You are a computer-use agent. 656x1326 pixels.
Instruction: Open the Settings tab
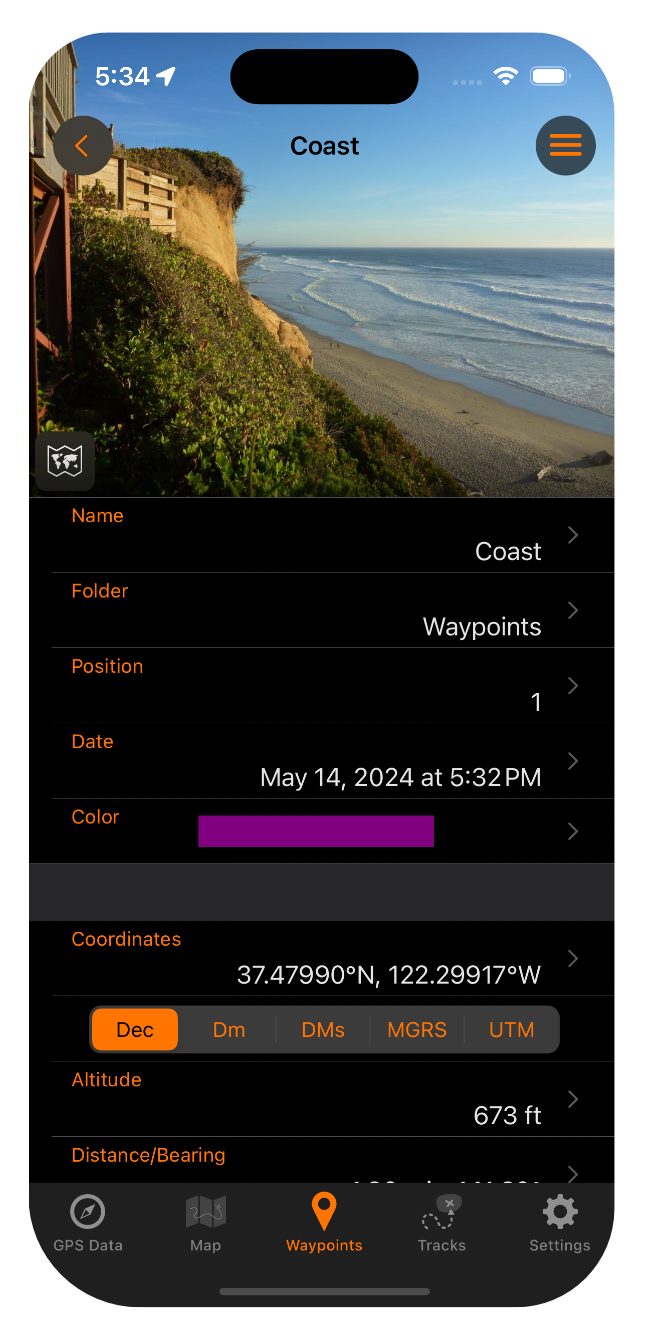(559, 1224)
